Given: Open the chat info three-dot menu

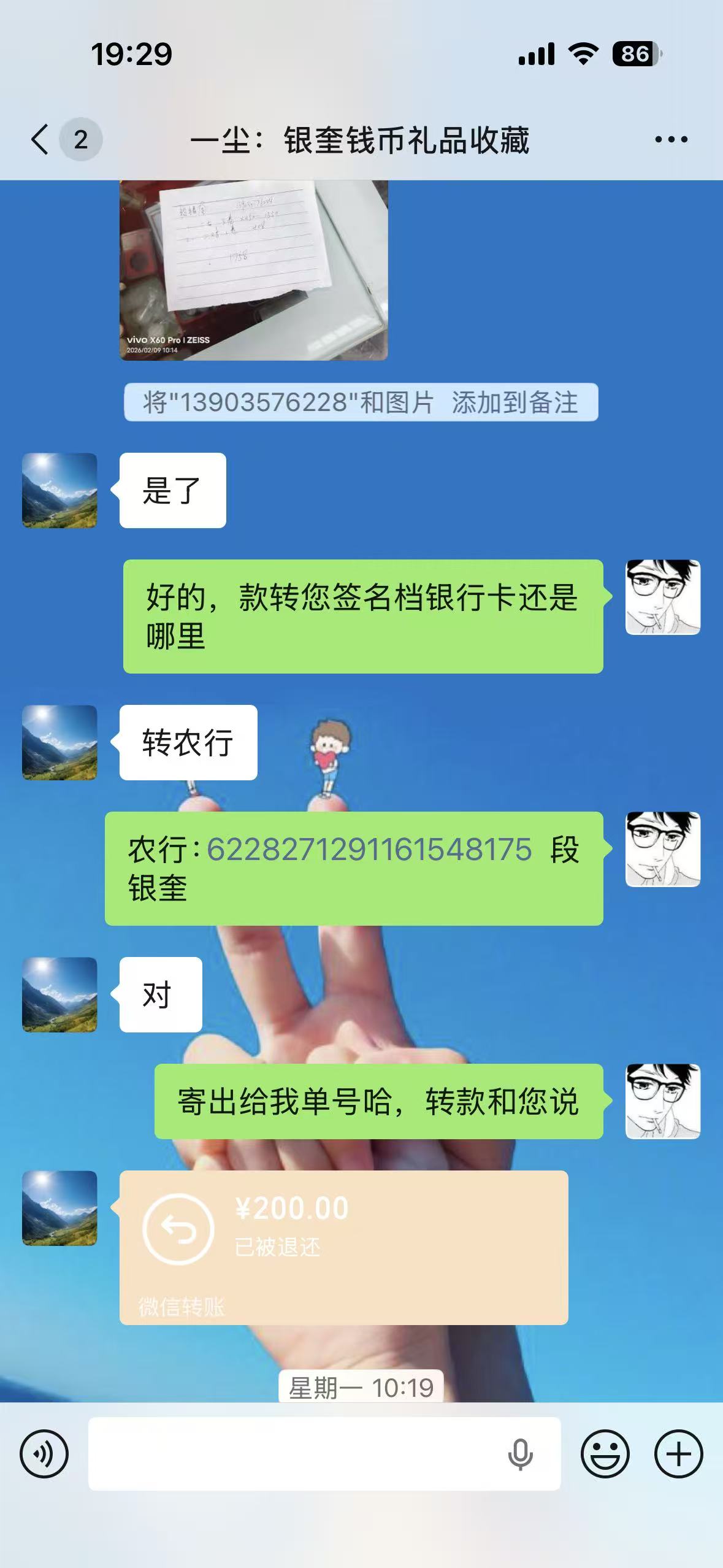Looking at the screenshot, I should [671, 139].
